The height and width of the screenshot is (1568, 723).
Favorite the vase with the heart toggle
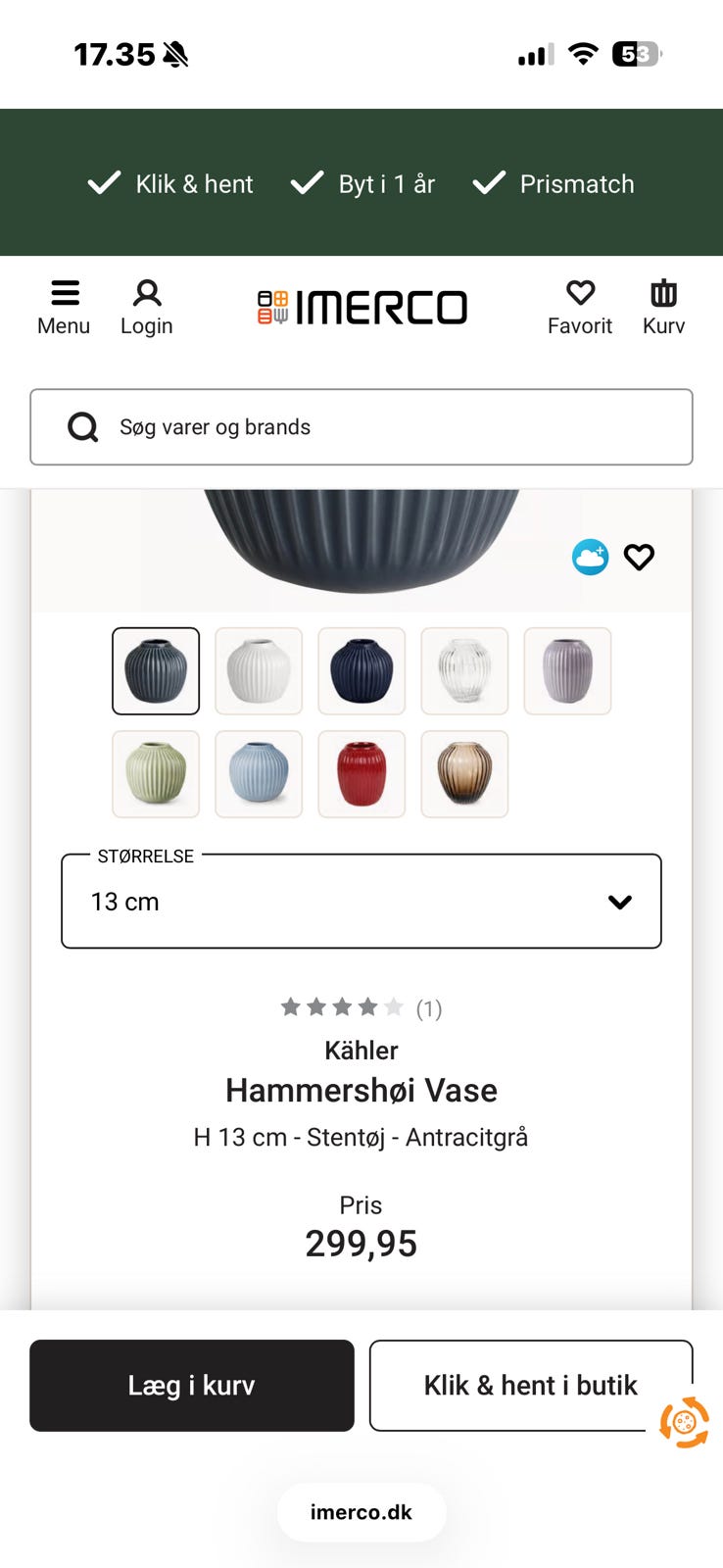[x=639, y=557]
